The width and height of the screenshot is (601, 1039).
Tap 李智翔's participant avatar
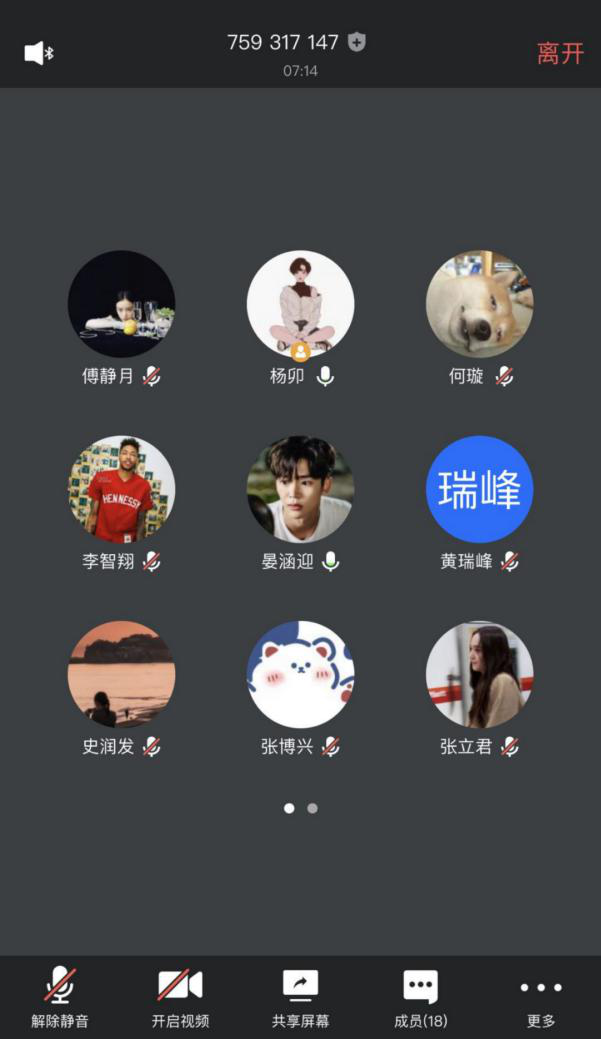click(121, 489)
